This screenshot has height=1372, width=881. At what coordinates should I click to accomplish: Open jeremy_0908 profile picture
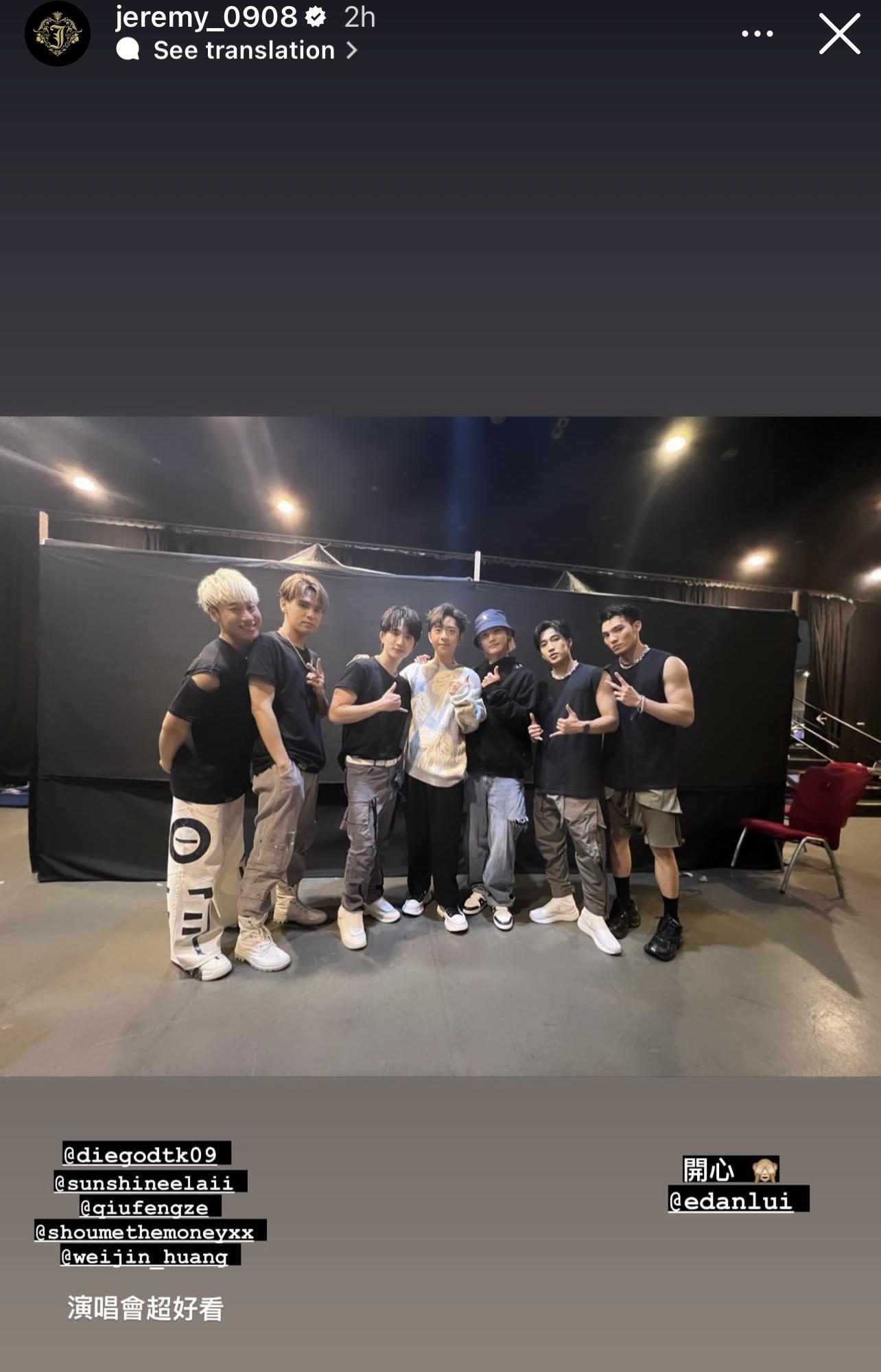tap(58, 34)
